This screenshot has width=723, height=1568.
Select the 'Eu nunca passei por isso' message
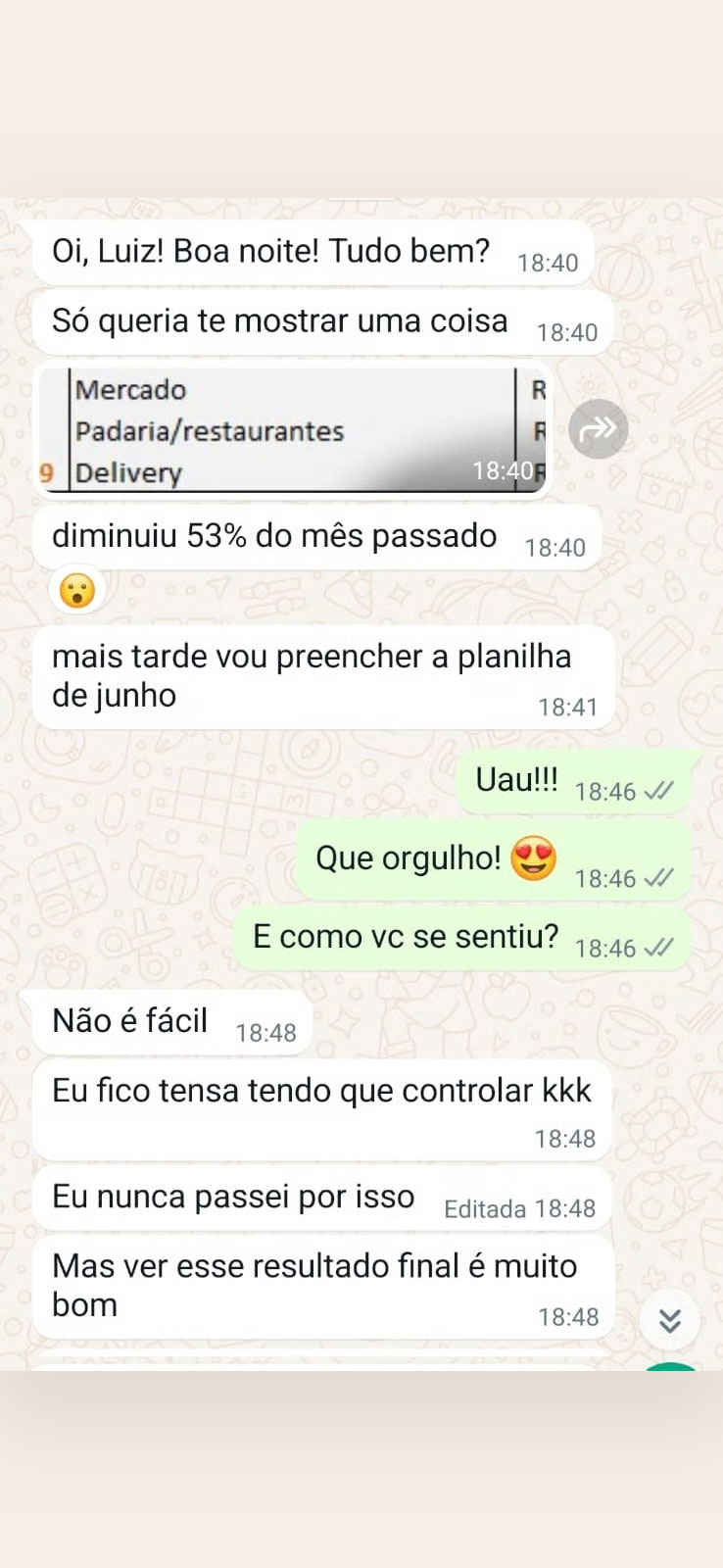(232, 1197)
